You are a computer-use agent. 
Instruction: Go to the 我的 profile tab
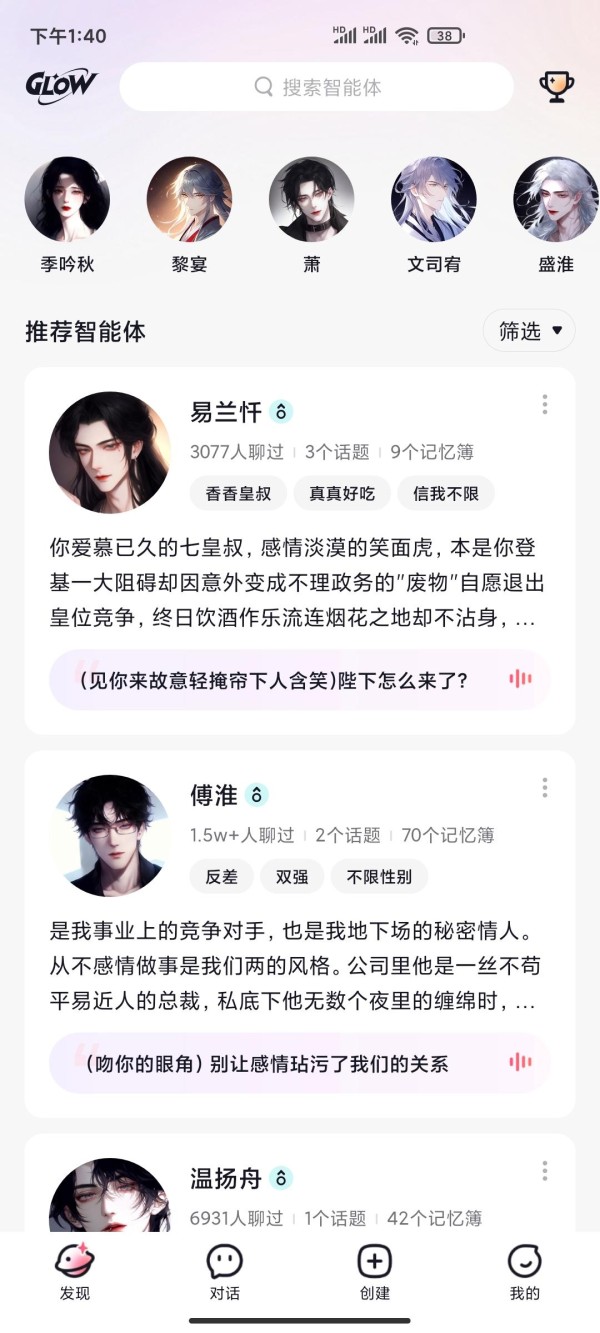click(525, 1272)
